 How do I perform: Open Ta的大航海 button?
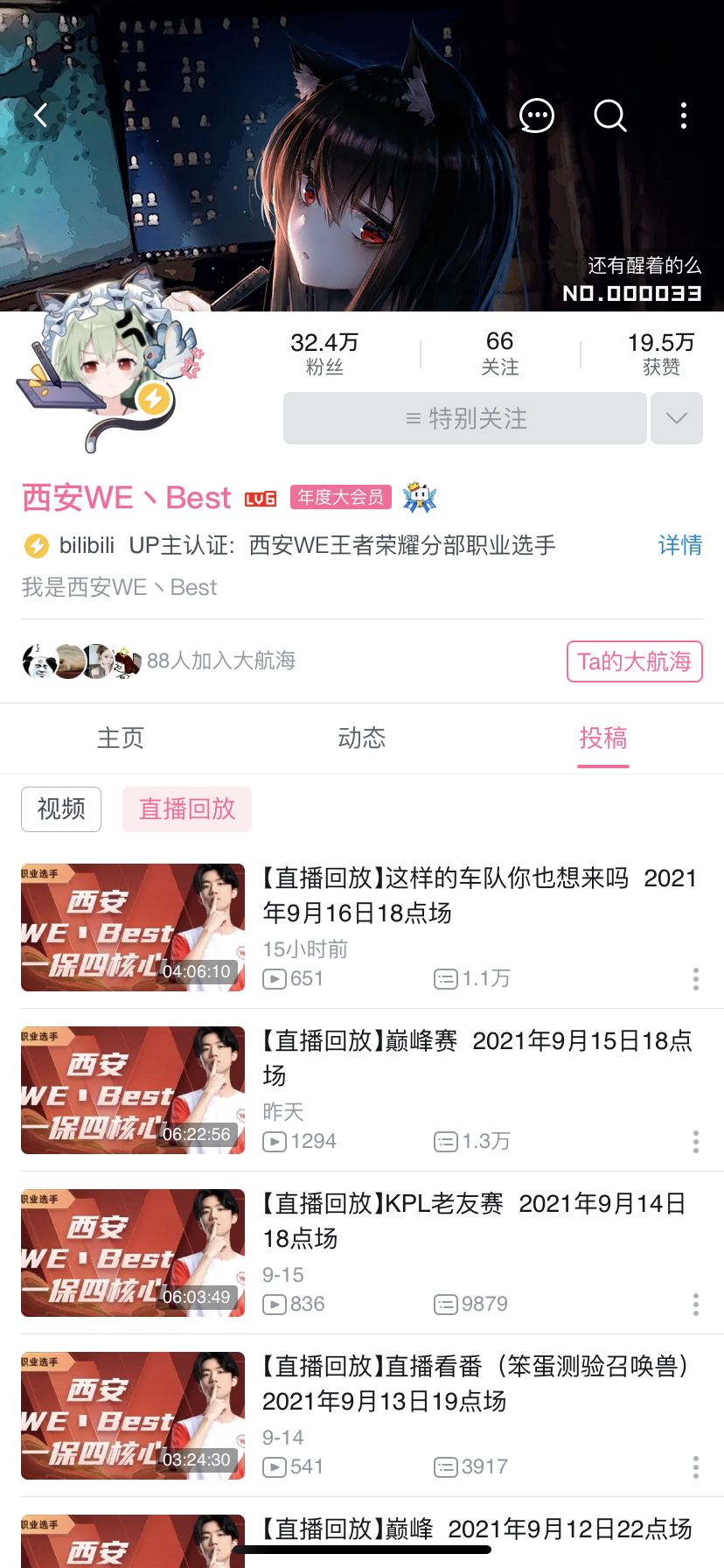[x=634, y=661]
